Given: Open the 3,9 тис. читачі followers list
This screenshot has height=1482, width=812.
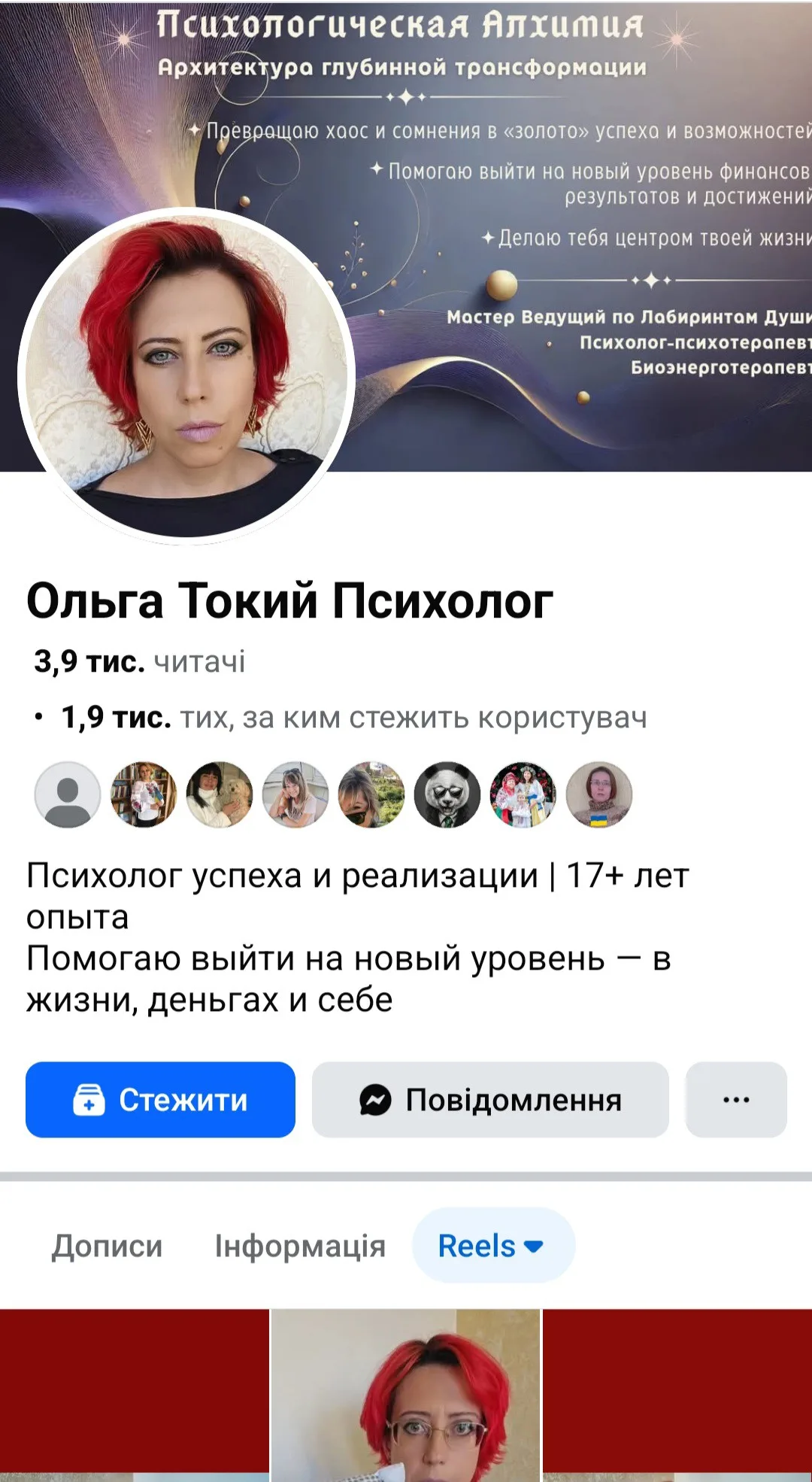Looking at the screenshot, I should click(x=140, y=662).
